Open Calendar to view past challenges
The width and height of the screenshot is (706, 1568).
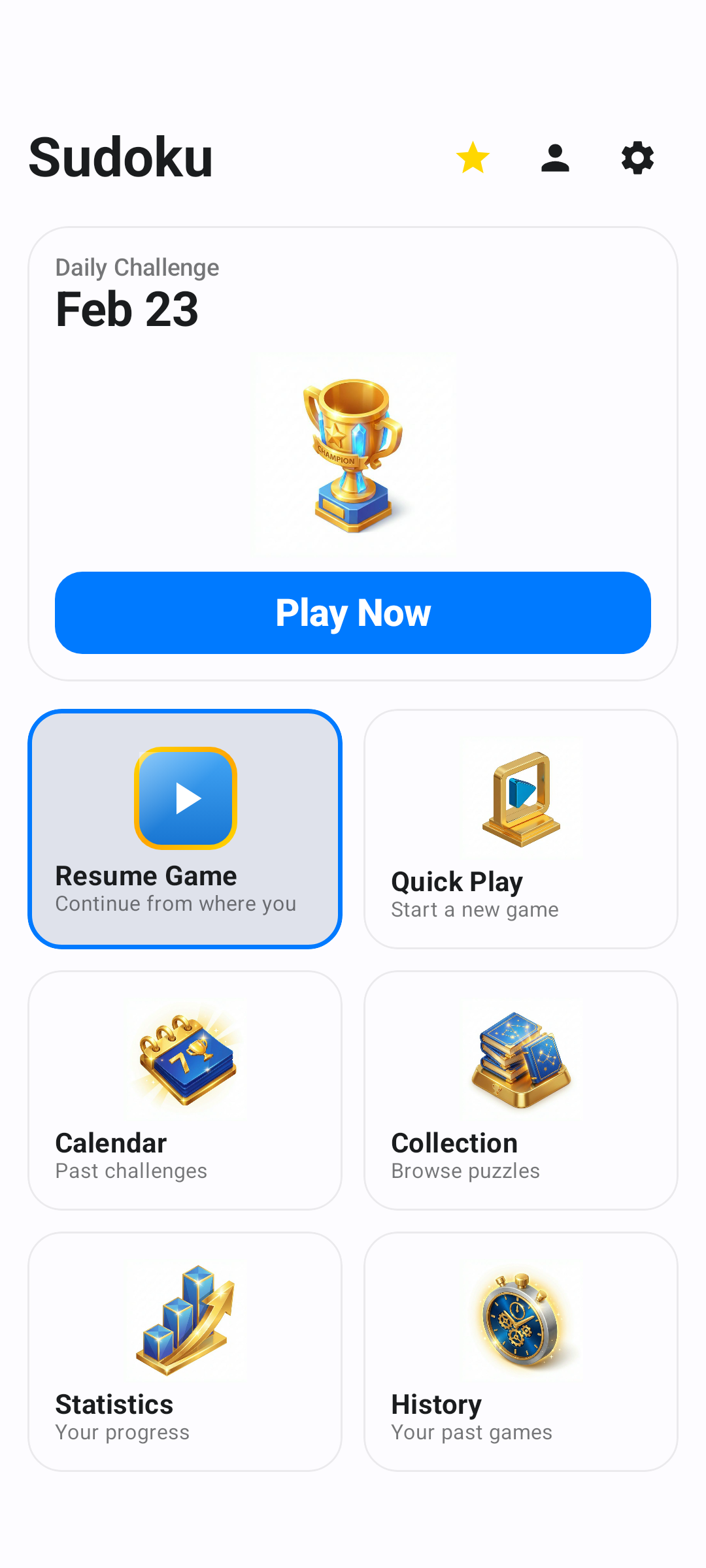pyautogui.click(x=185, y=1091)
